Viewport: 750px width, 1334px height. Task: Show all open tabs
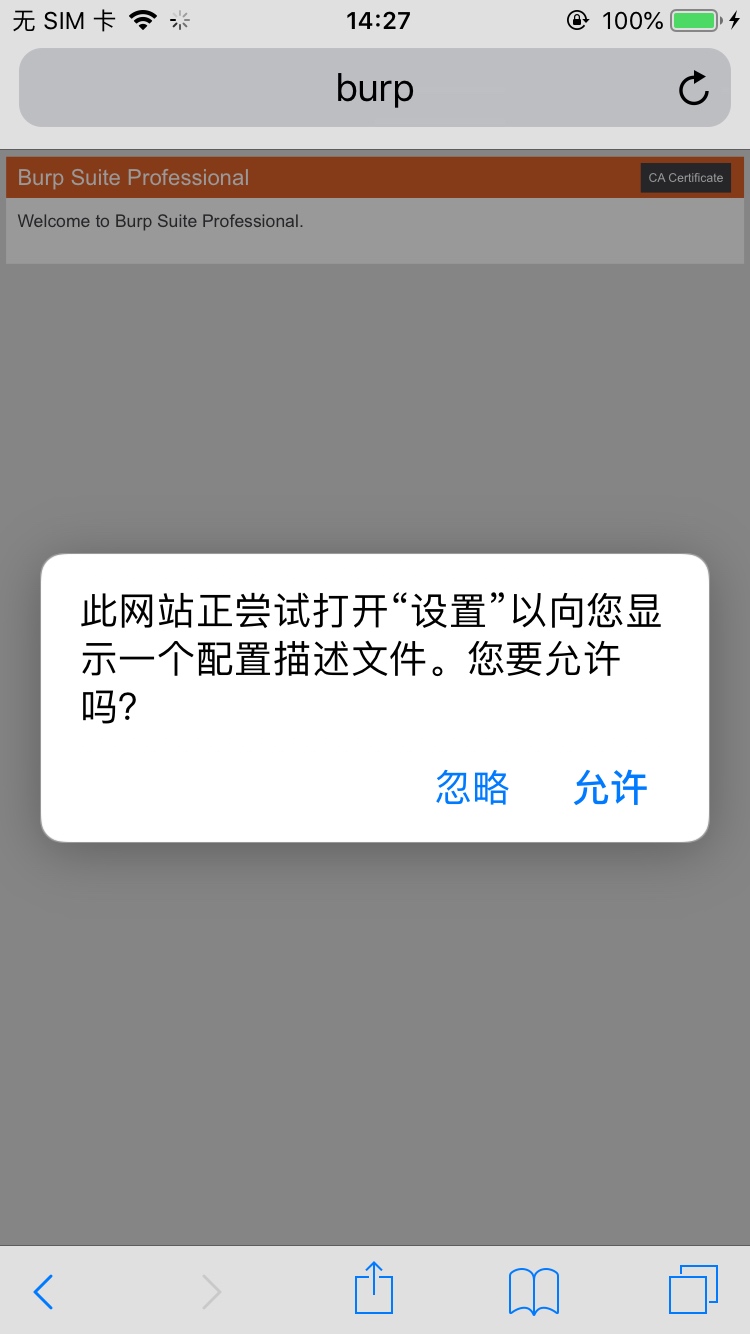coord(692,1290)
